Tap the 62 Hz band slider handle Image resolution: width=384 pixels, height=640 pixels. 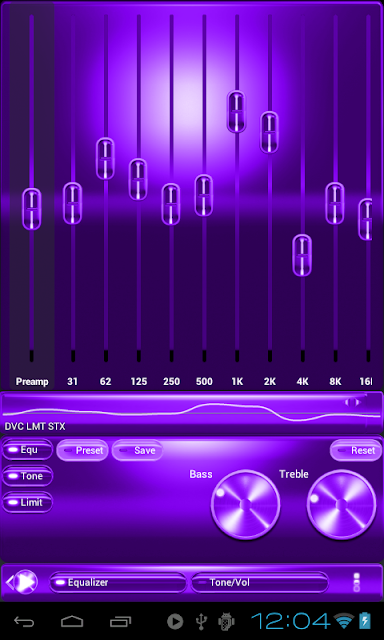coord(105,158)
